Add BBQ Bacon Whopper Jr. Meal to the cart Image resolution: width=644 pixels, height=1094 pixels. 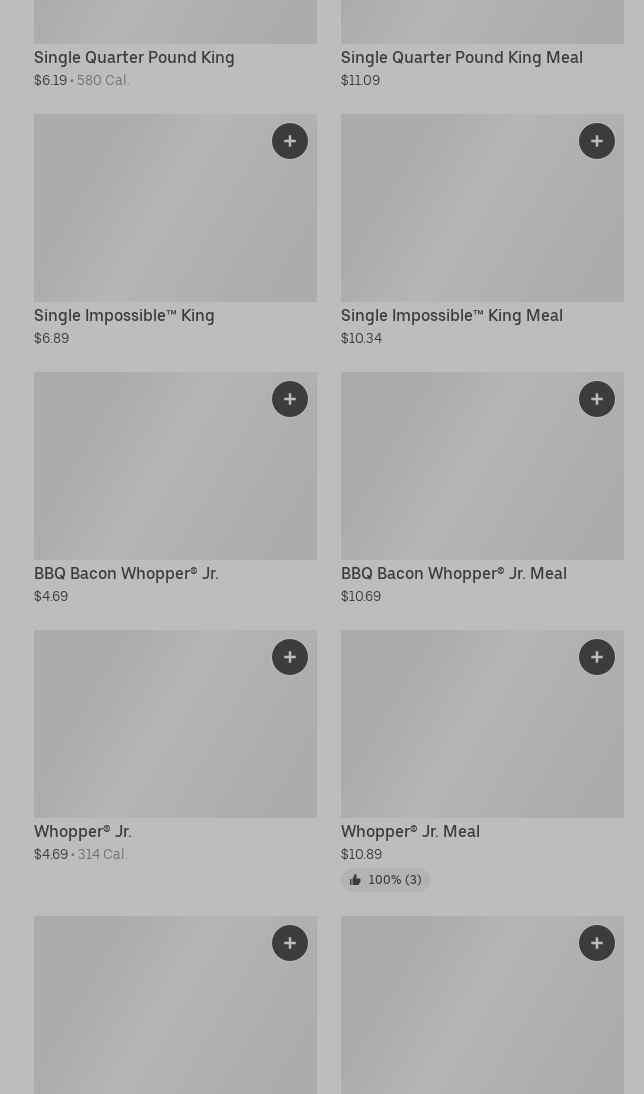pyautogui.click(x=597, y=399)
